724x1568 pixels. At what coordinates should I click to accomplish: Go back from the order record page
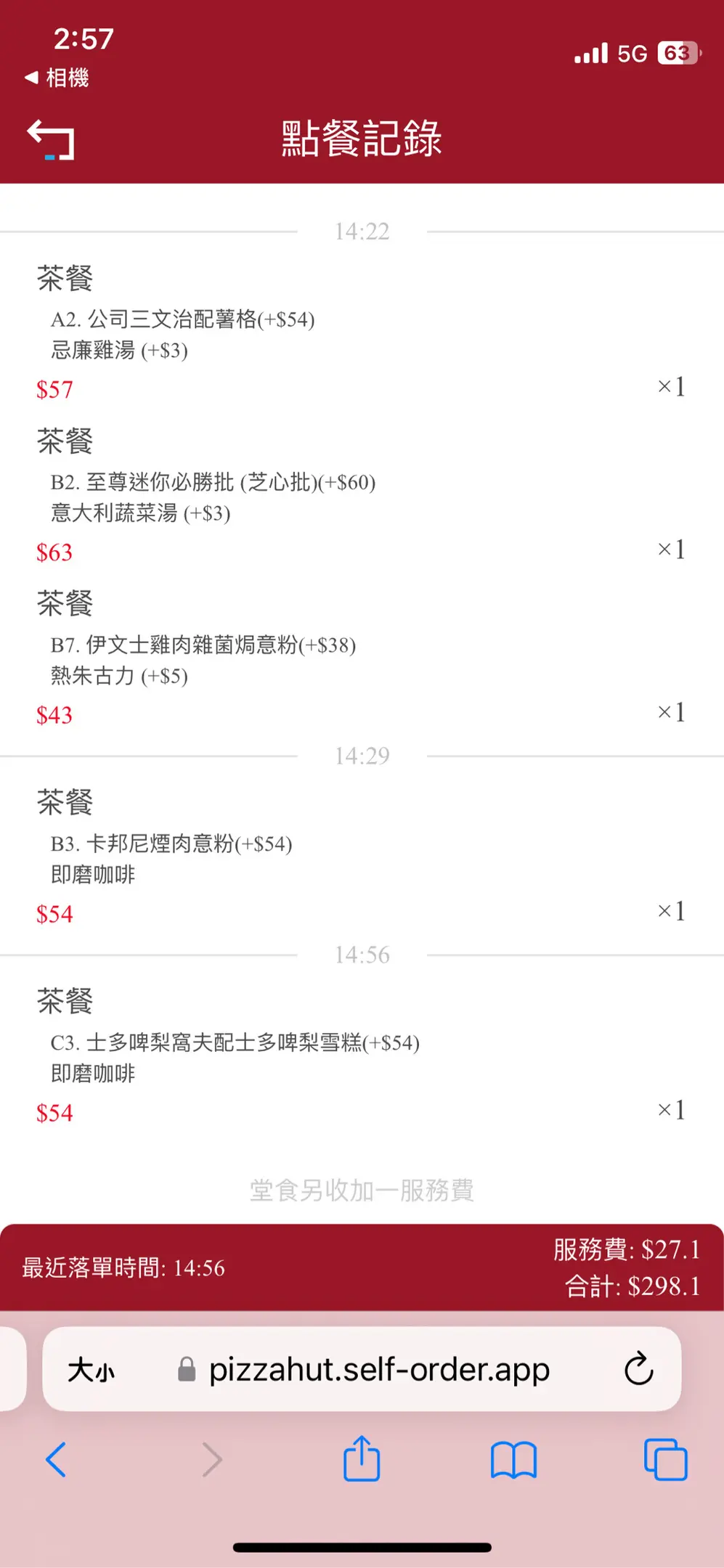pyautogui.click(x=51, y=139)
